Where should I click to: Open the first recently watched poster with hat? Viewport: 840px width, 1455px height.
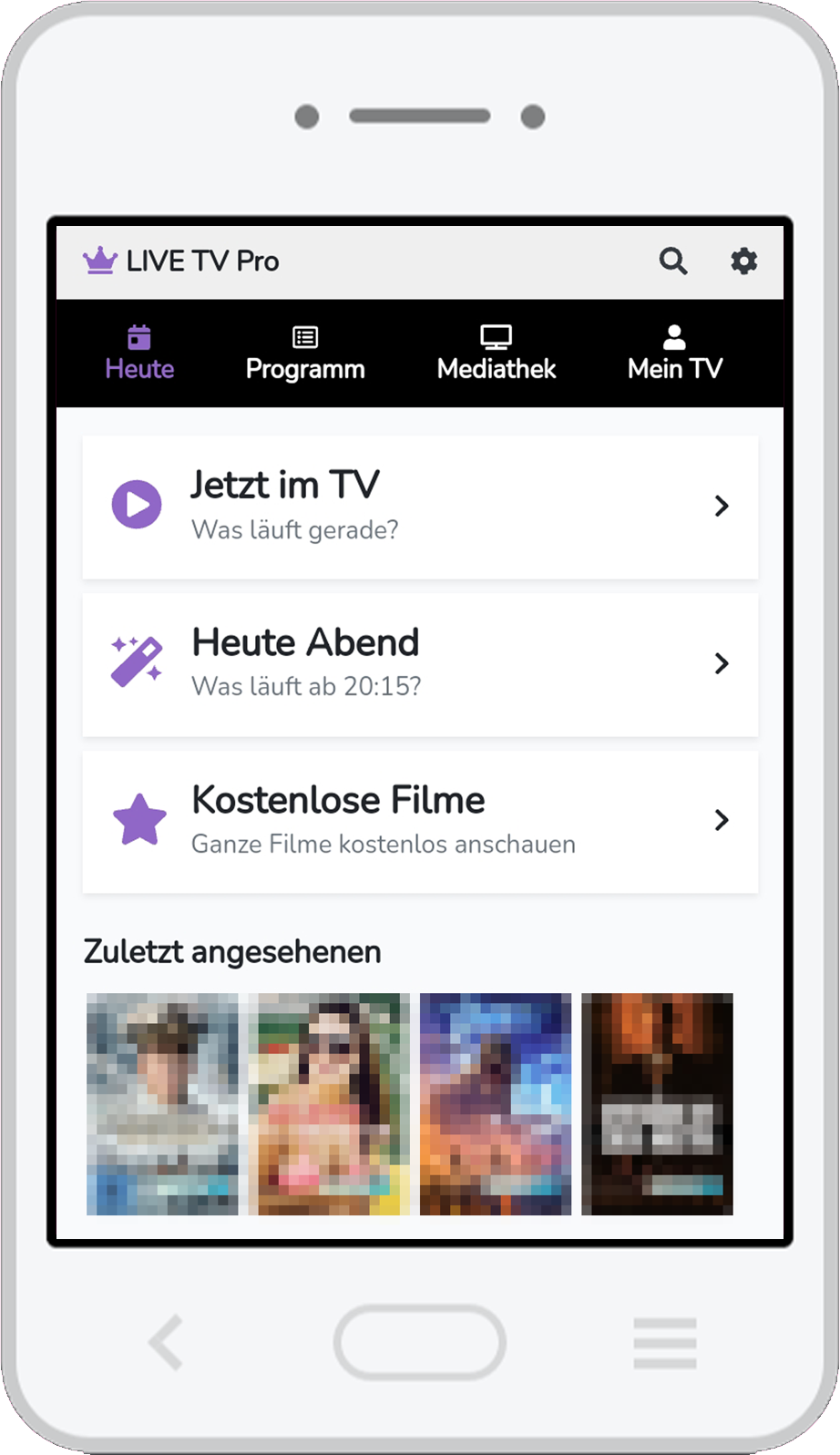pyautogui.click(x=162, y=1103)
